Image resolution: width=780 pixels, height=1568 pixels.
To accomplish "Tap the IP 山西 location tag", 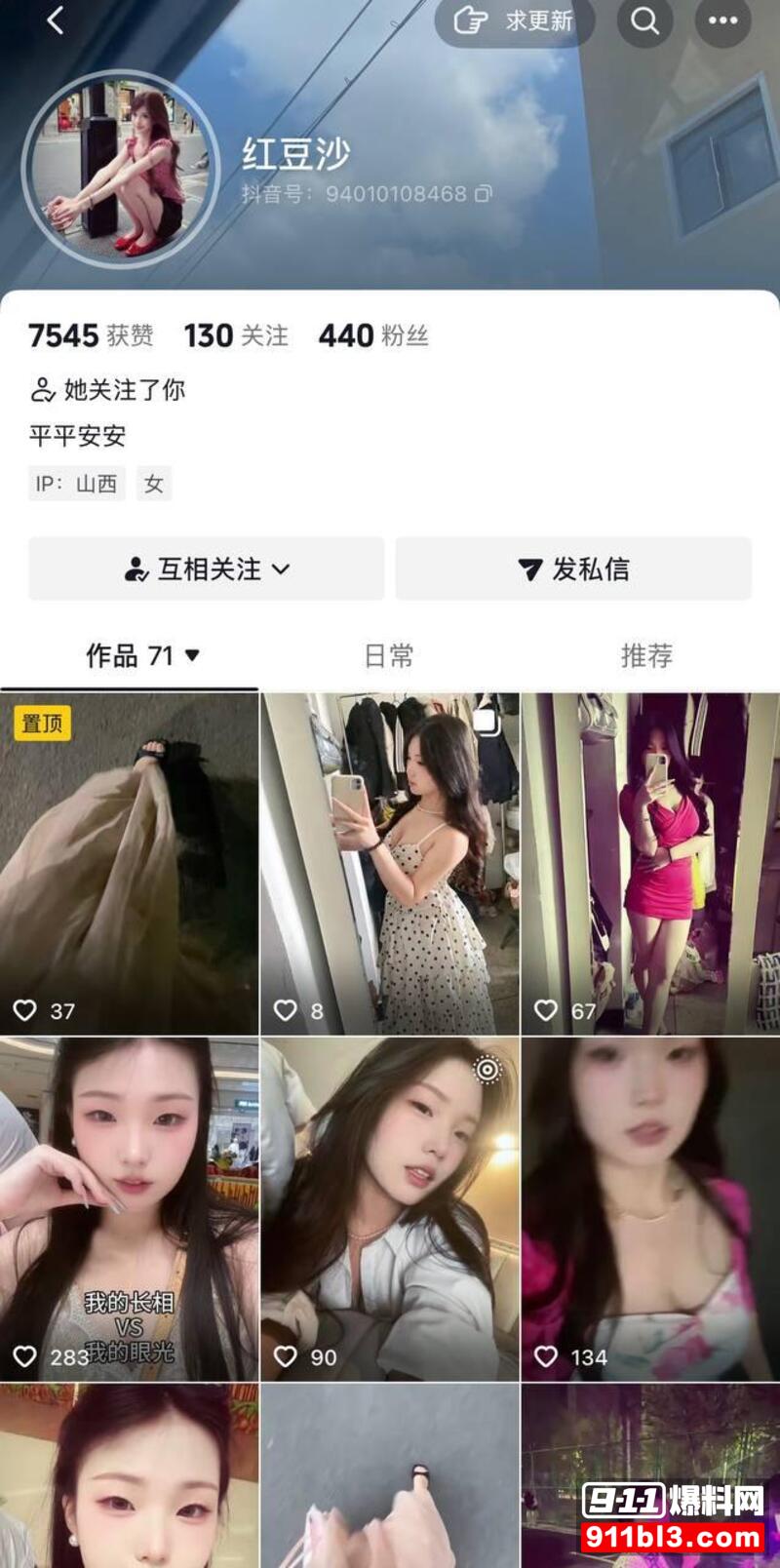I will [76, 483].
